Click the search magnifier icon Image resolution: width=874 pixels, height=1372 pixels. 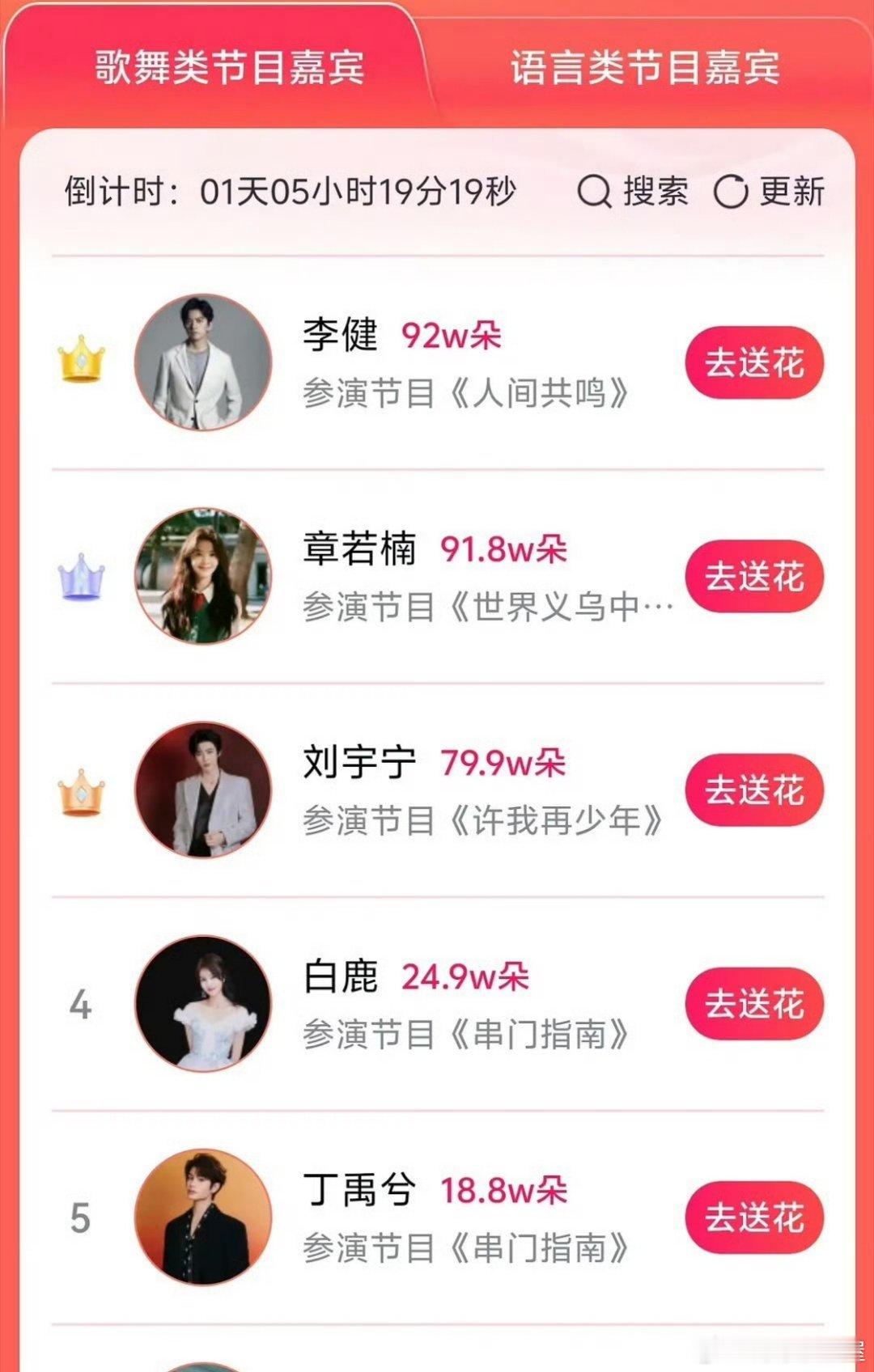(595, 193)
